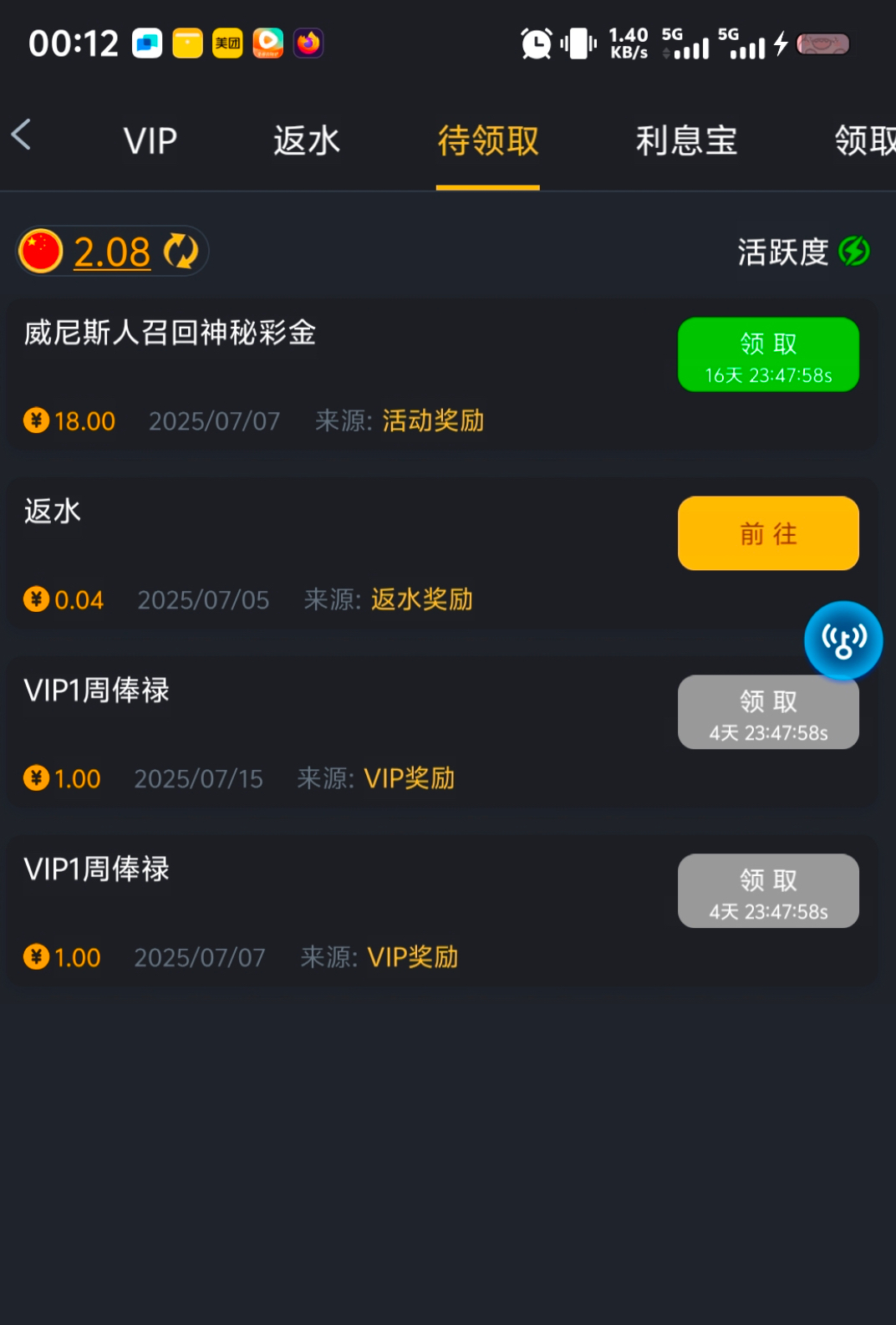The width and height of the screenshot is (896, 1325).
Task: Claim VIP1周俸禄 dated 2025/07/07
Action: 767,891
